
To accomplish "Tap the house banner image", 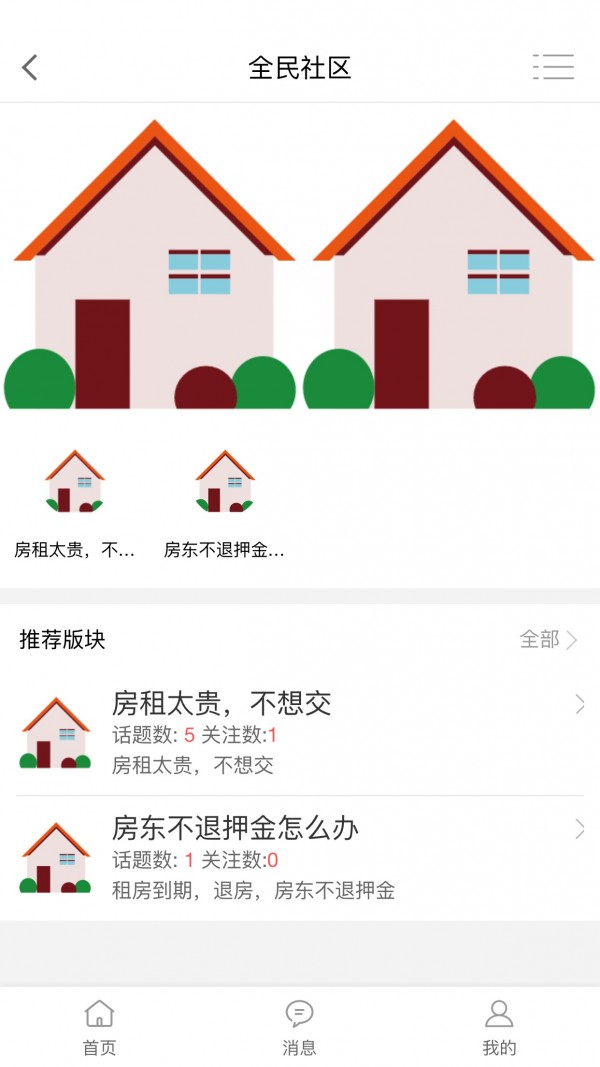I will (x=300, y=265).
